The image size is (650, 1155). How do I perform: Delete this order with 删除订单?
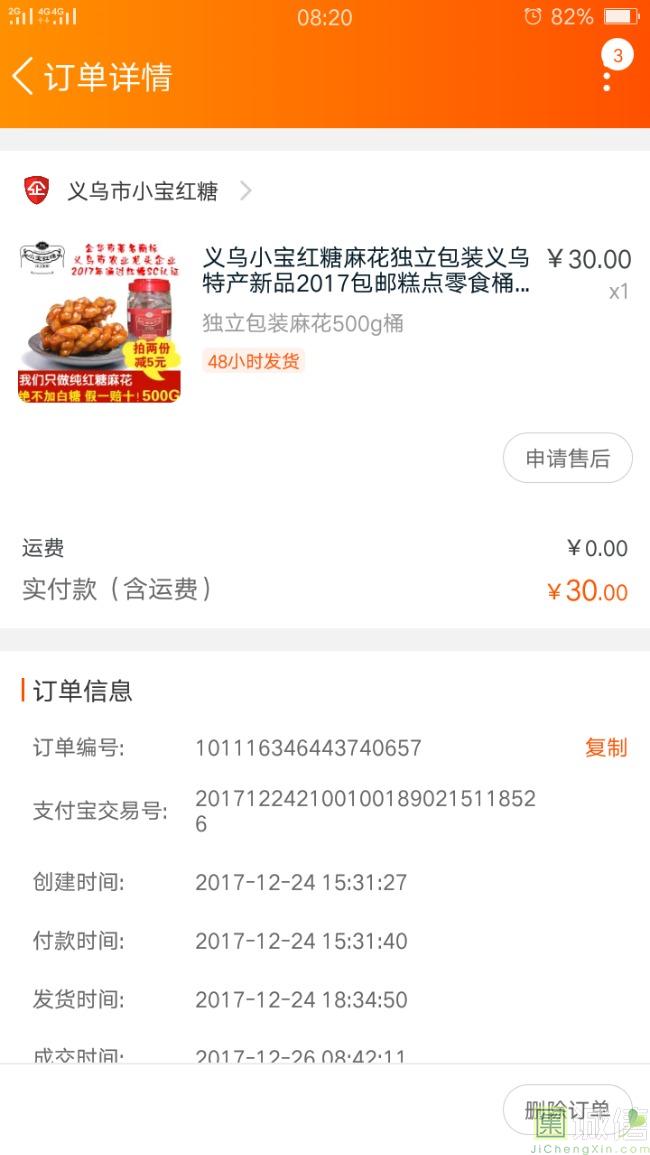click(x=567, y=1109)
